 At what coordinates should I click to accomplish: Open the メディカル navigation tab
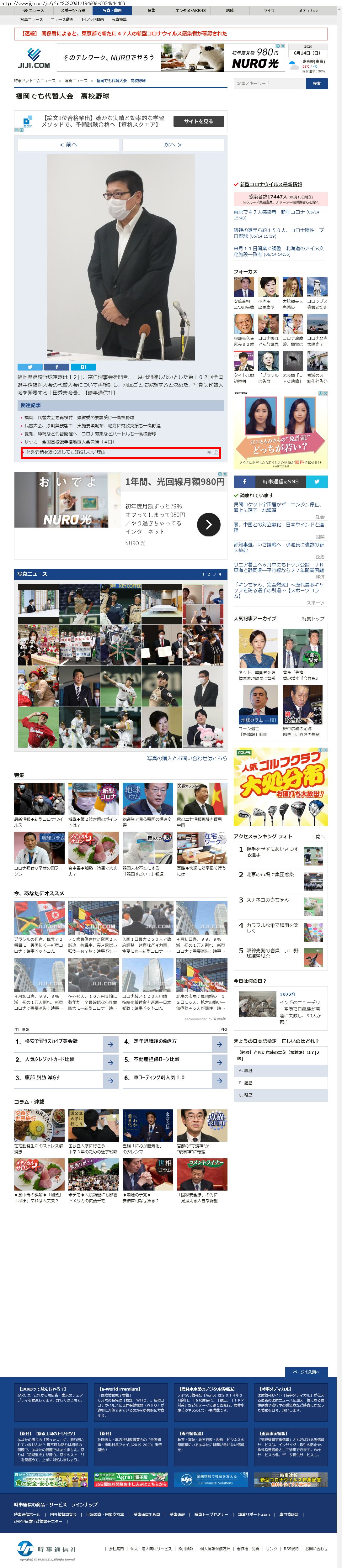coord(308,10)
